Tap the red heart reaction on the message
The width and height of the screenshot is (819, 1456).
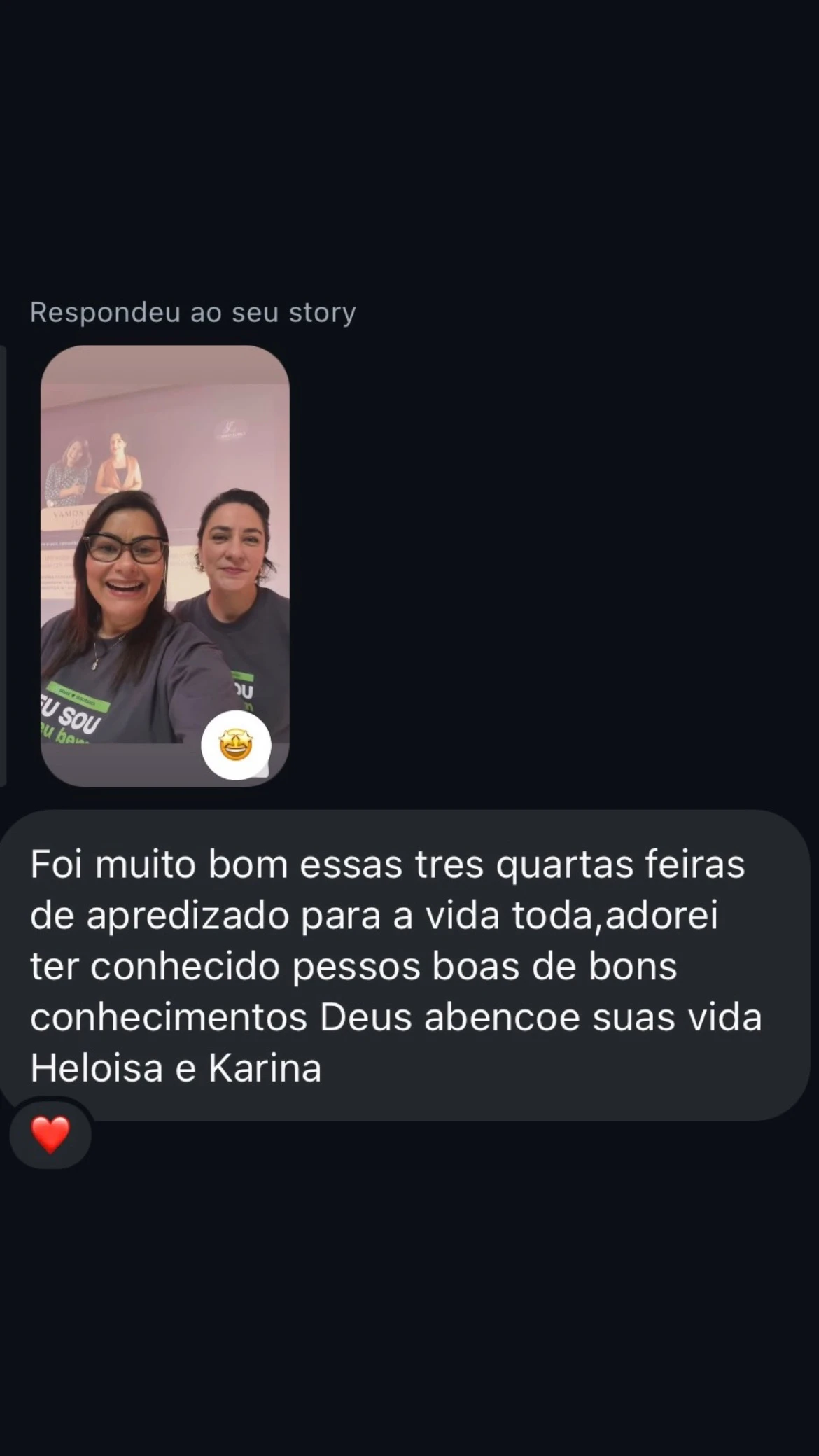pos(50,1135)
